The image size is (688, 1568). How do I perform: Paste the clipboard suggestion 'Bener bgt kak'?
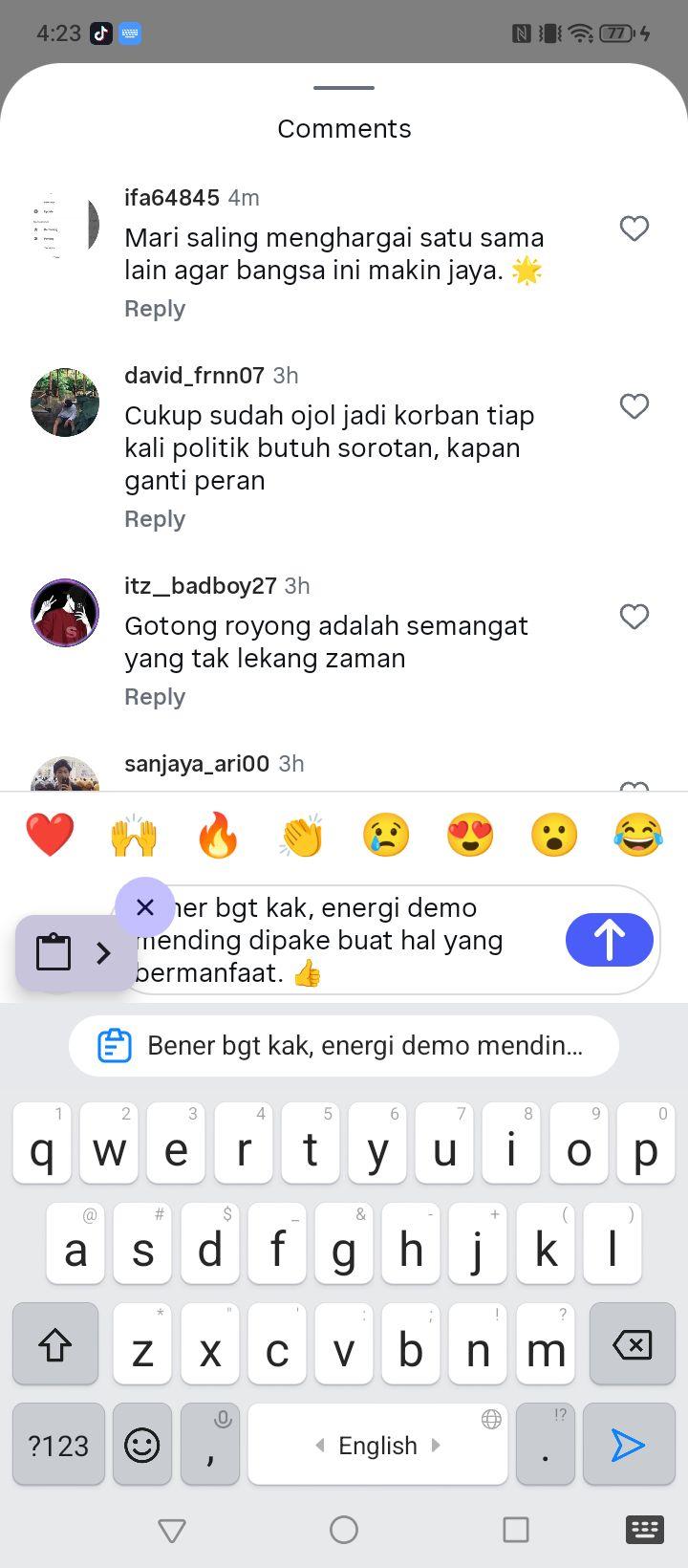344,1045
